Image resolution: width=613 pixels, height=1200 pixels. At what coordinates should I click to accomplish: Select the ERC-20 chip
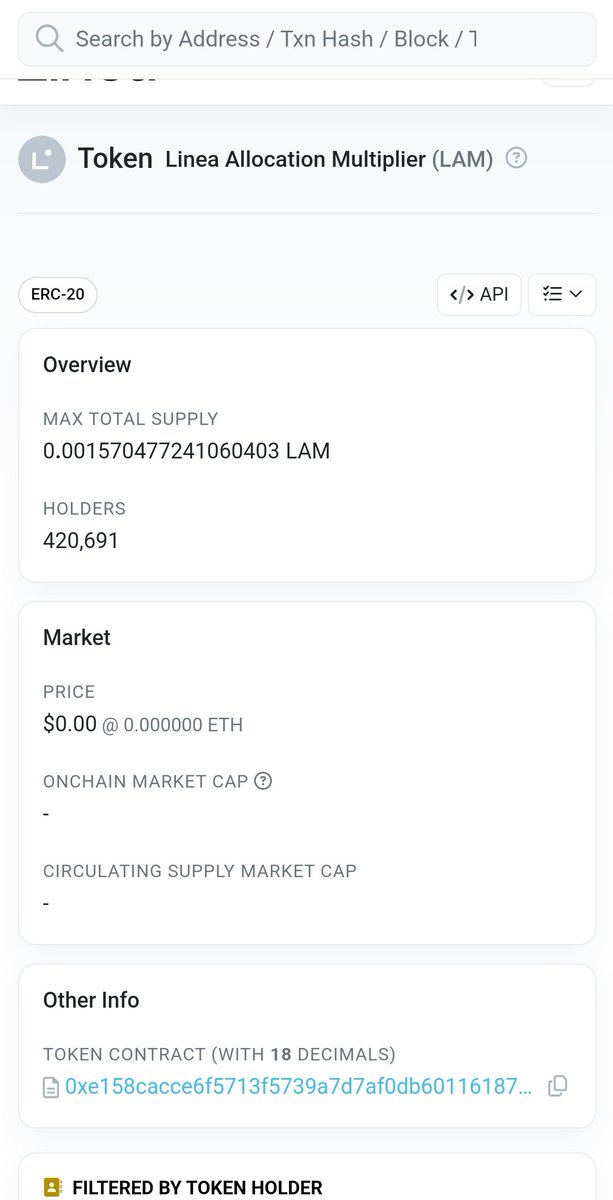coord(58,295)
